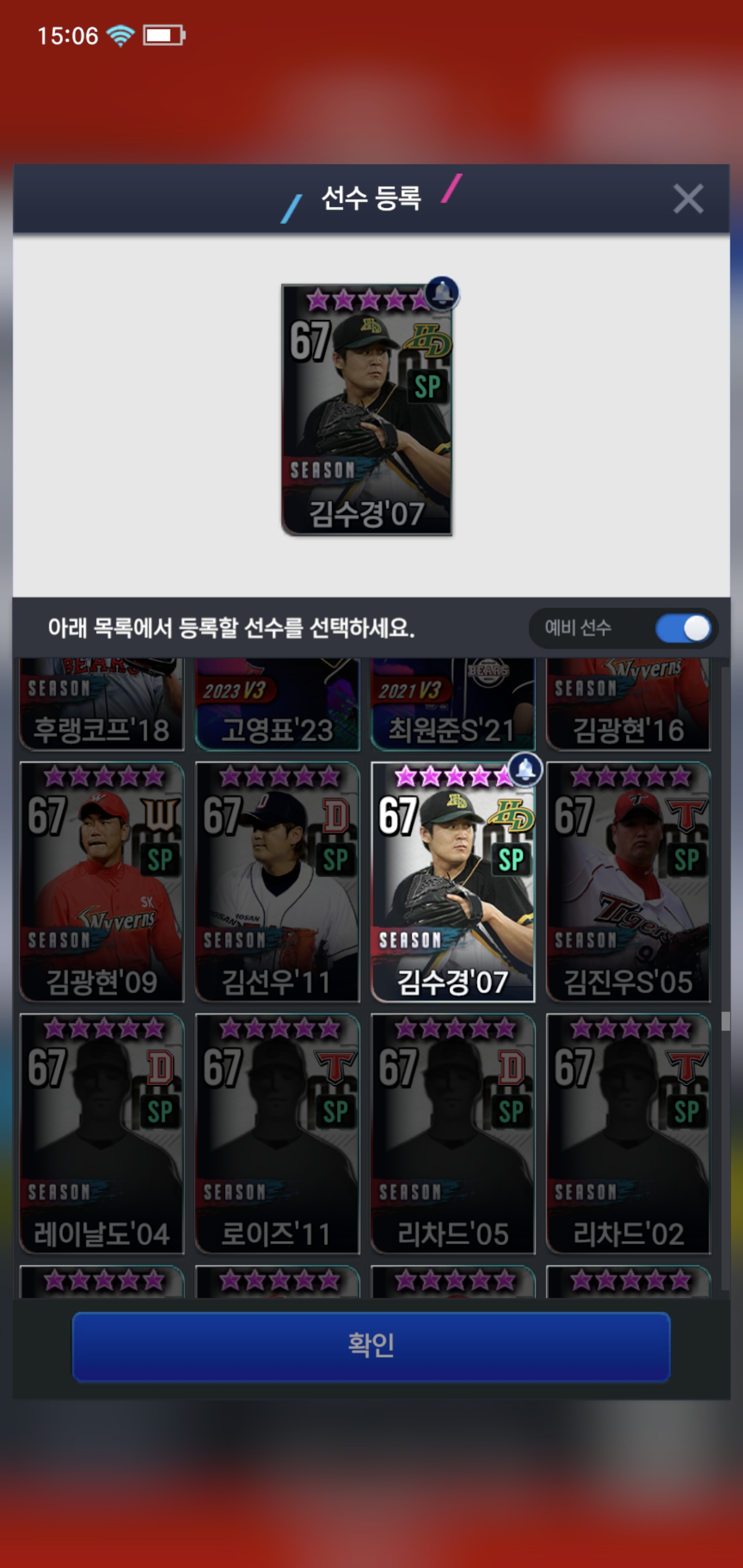The image size is (743, 1568).
Task: Choose the 최원준S'21 player card
Action: point(453,706)
